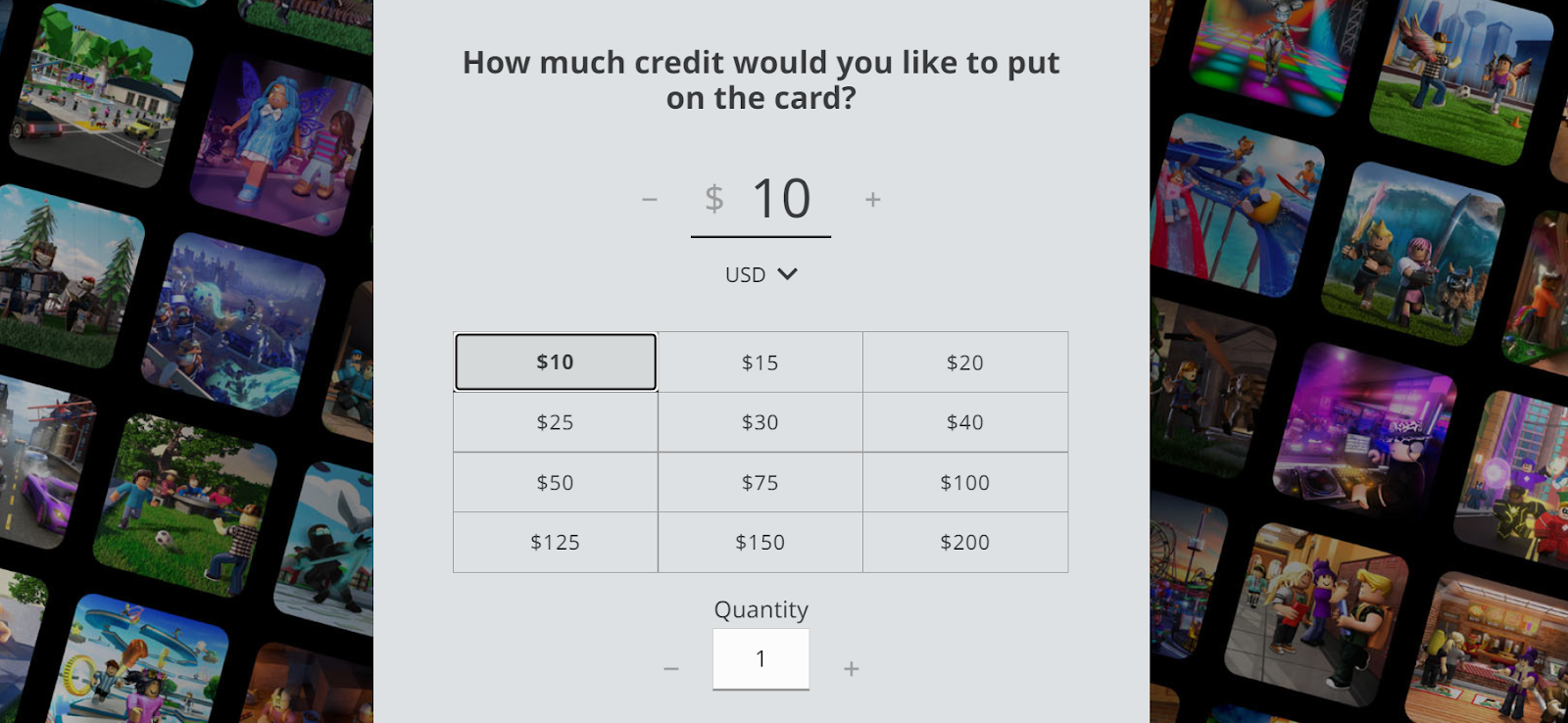Choose the $150 credit amount

point(759,543)
